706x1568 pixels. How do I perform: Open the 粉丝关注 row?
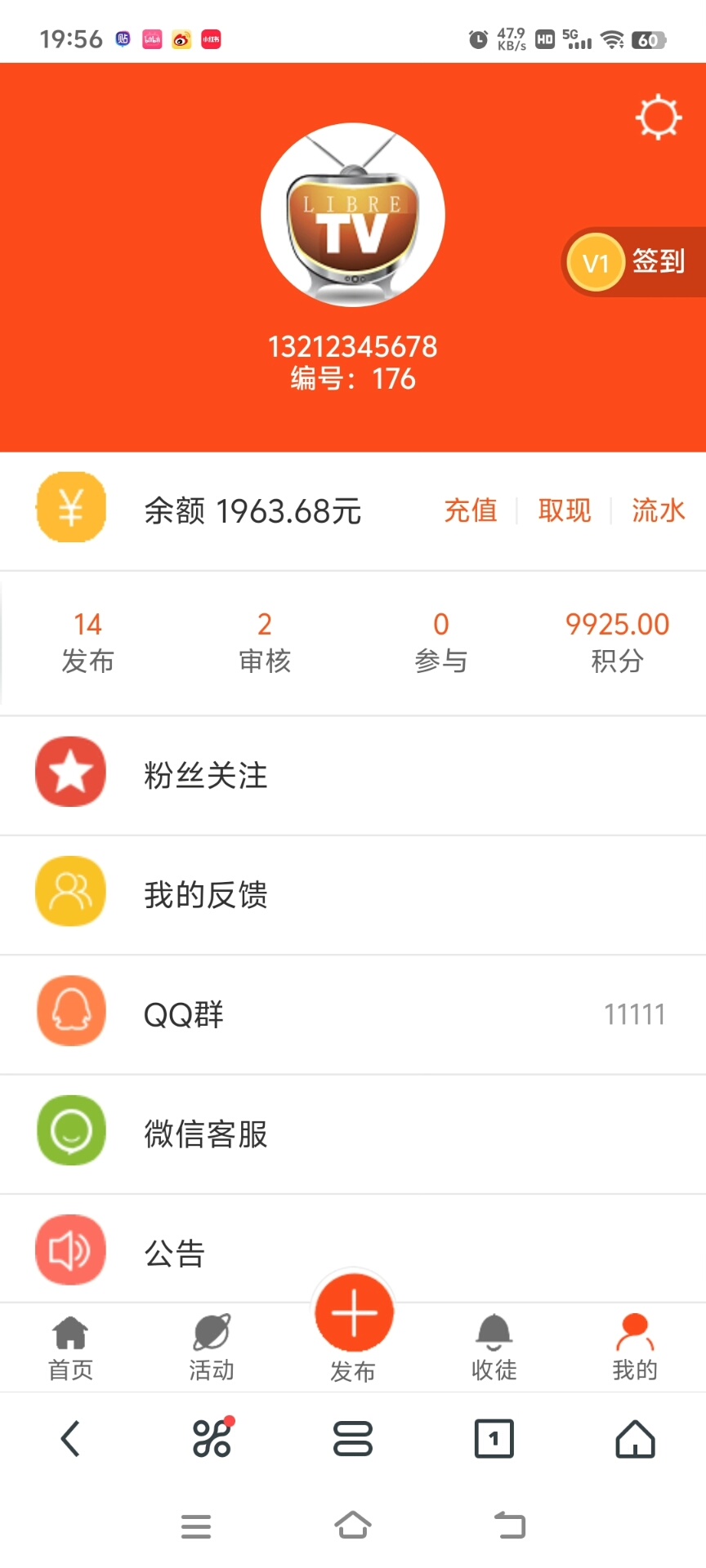tap(353, 775)
